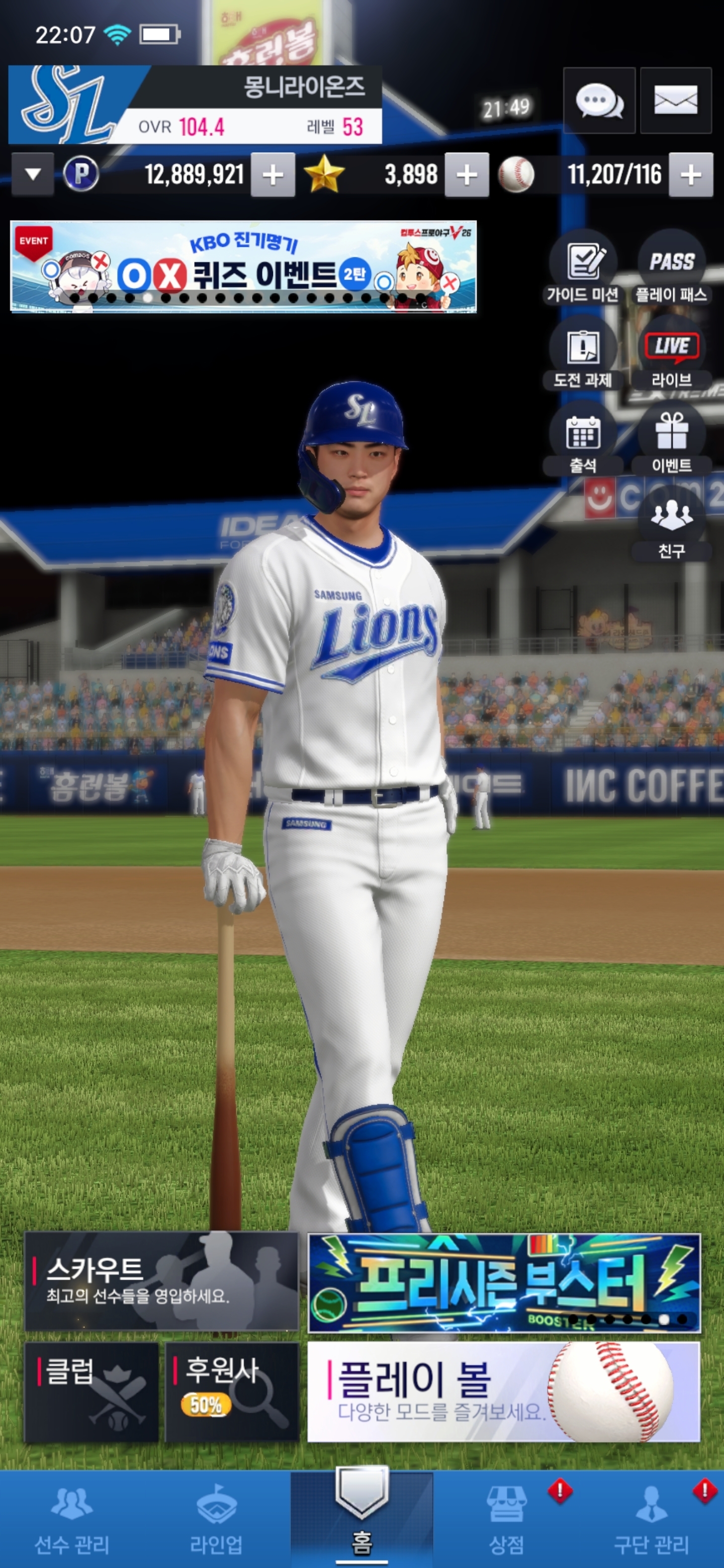Switch to the 선수 관리 tab
This screenshot has height=1568, width=724.
coord(72,1519)
